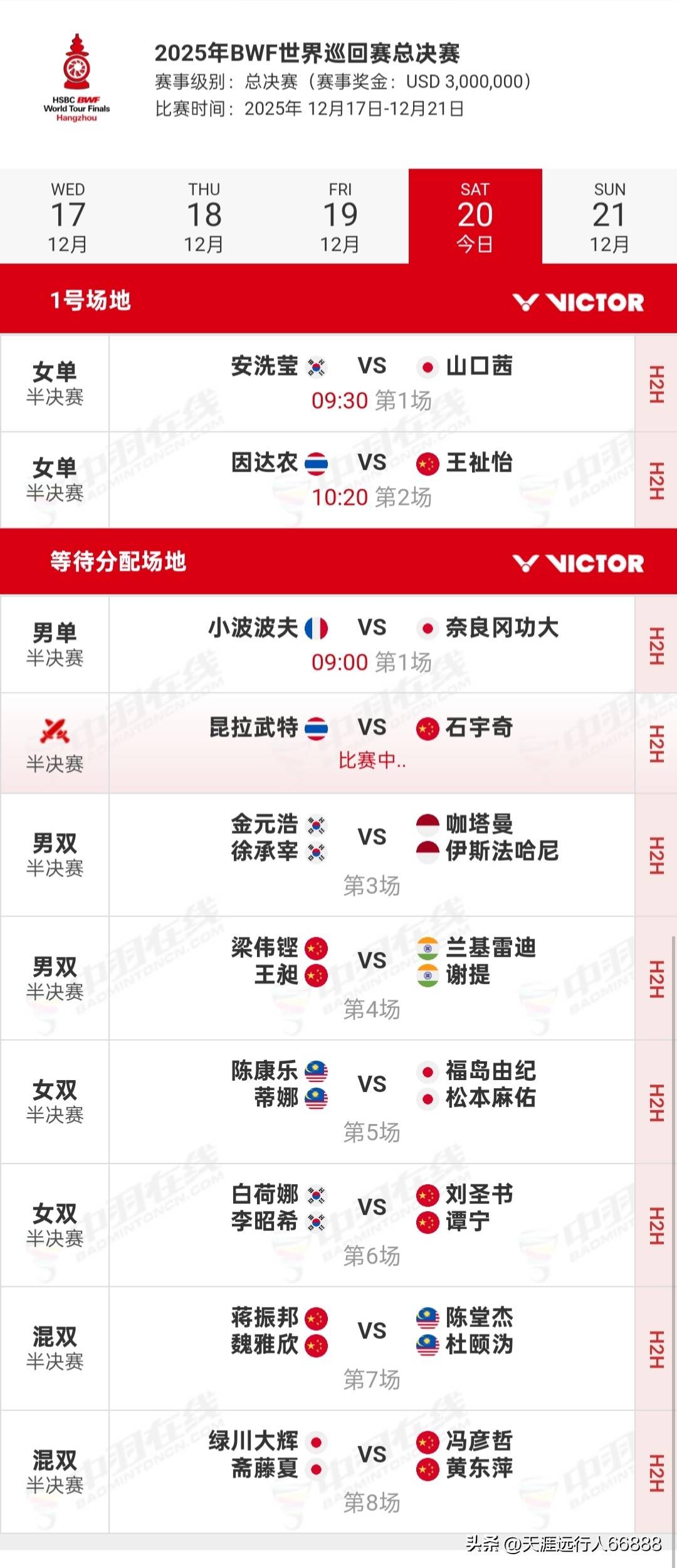
Task: Open H2H for 陈康乐/蒂娜 match
Action: (x=655, y=1102)
